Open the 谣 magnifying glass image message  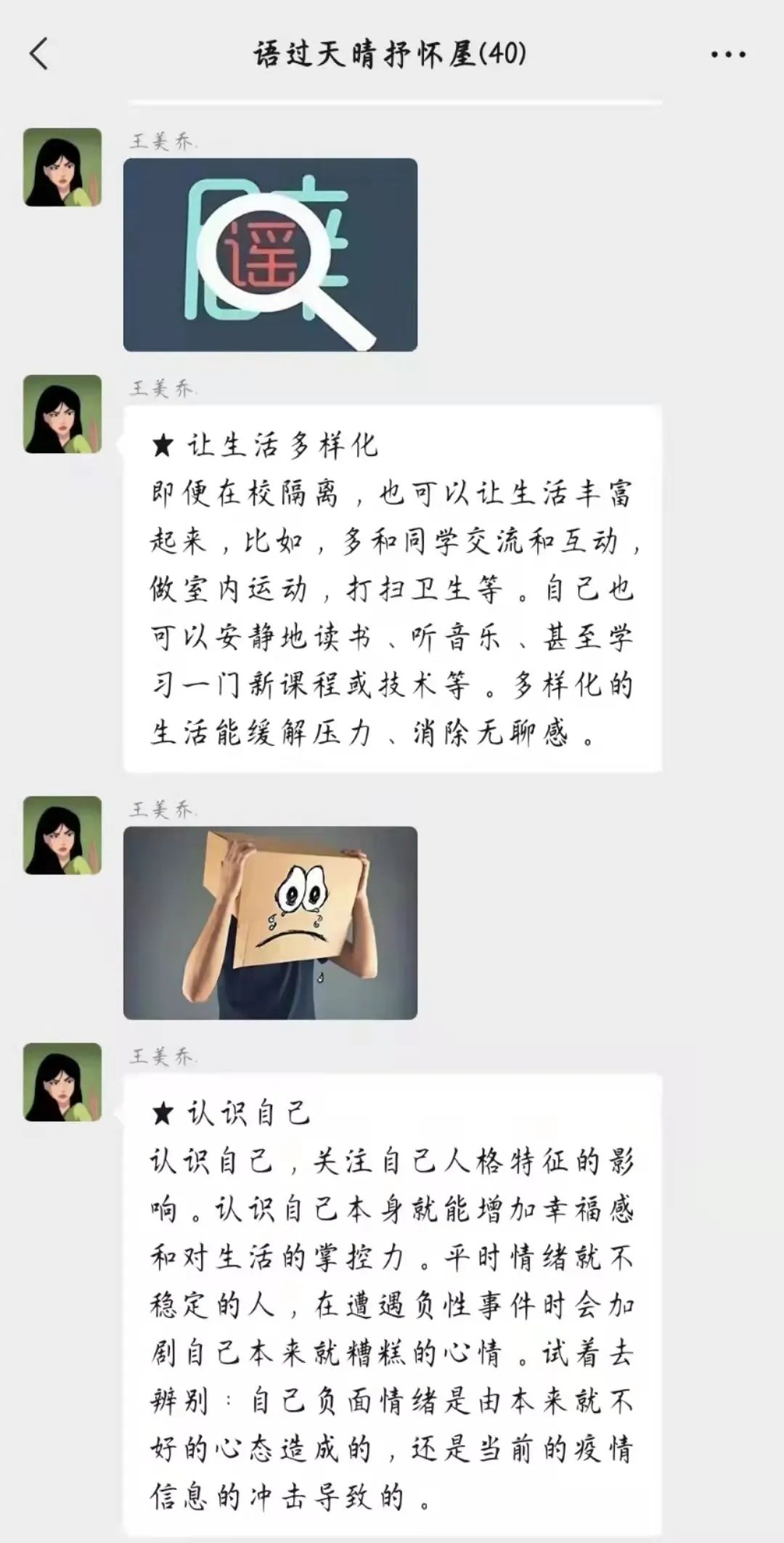pyautogui.click(x=270, y=255)
